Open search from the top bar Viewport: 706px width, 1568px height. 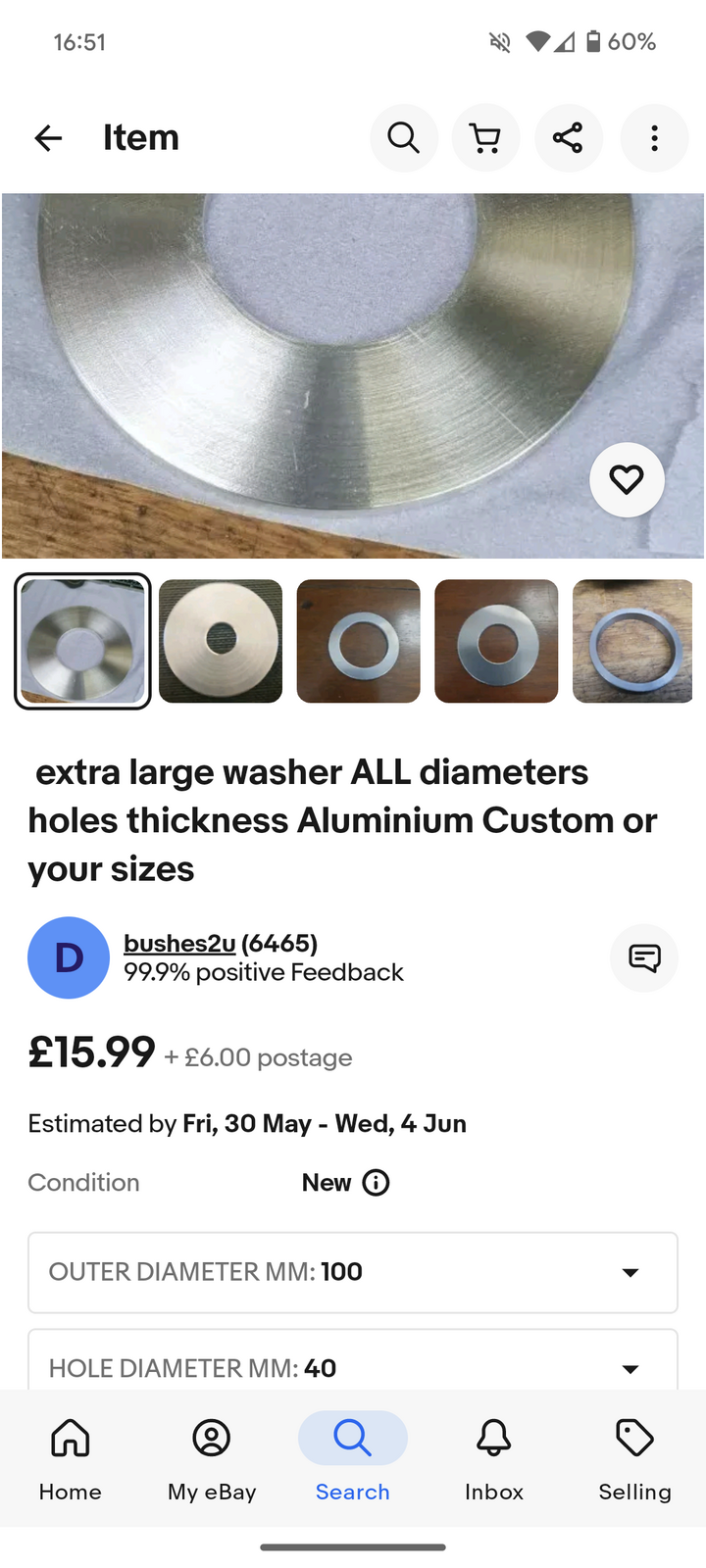403,138
